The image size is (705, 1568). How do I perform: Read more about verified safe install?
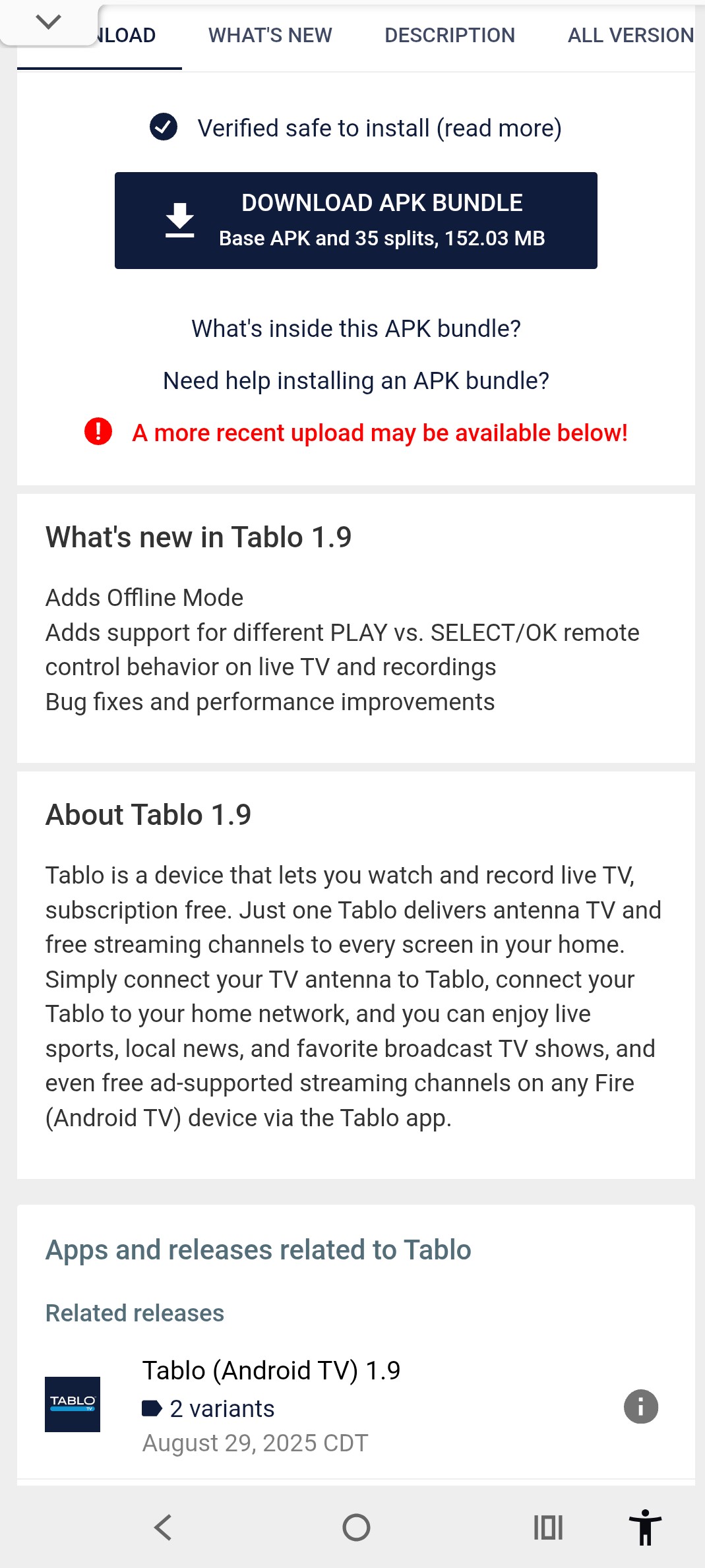point(379,128)
